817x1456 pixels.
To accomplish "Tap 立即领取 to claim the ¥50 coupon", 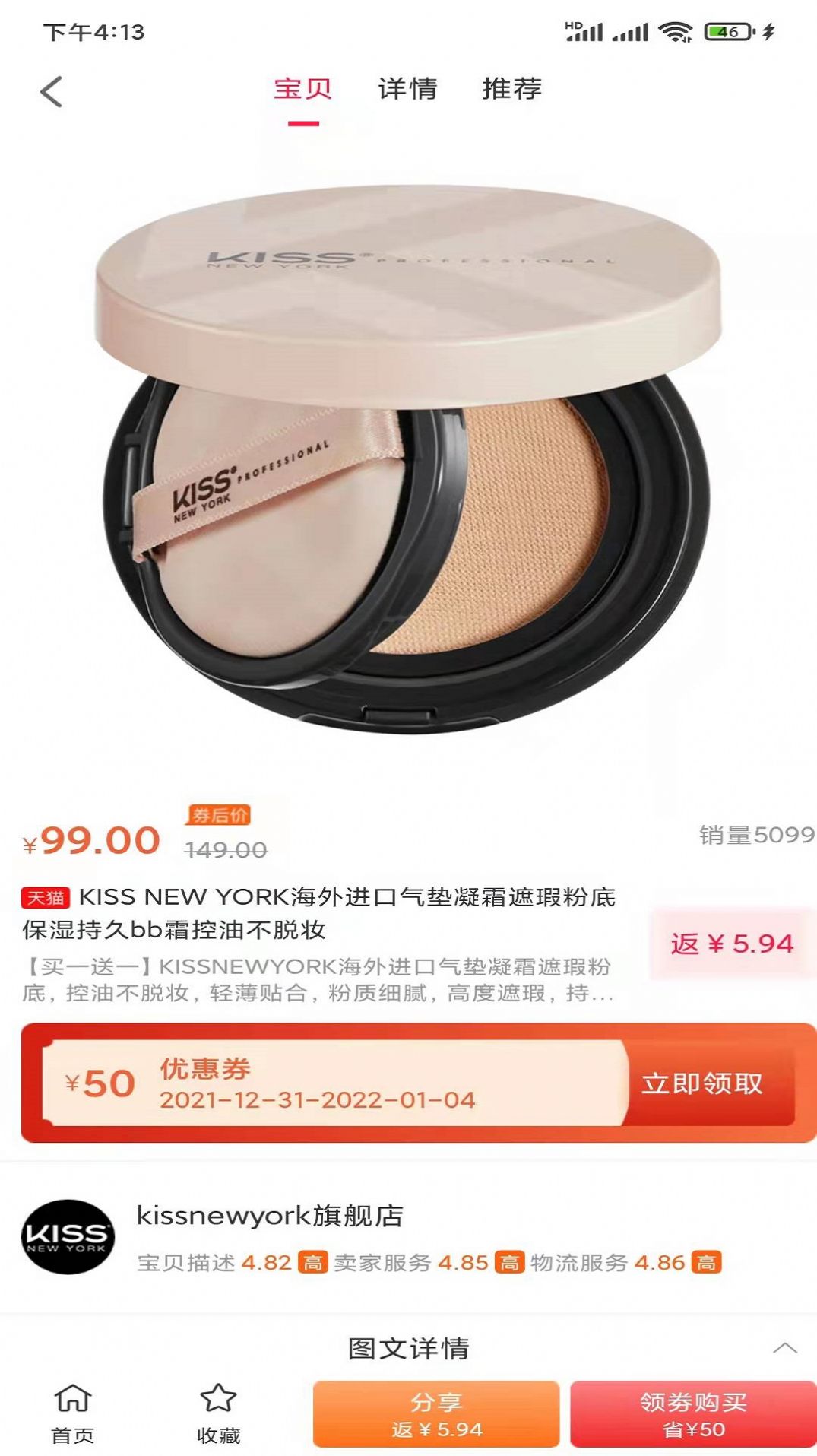I will point(701,1083).
